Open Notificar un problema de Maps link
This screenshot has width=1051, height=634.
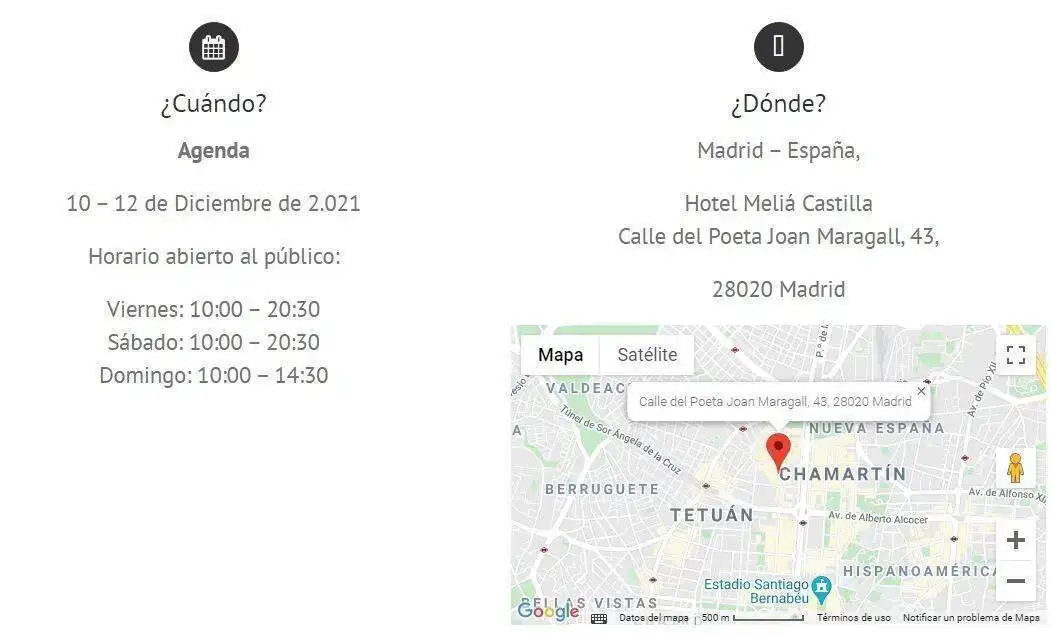971,618
